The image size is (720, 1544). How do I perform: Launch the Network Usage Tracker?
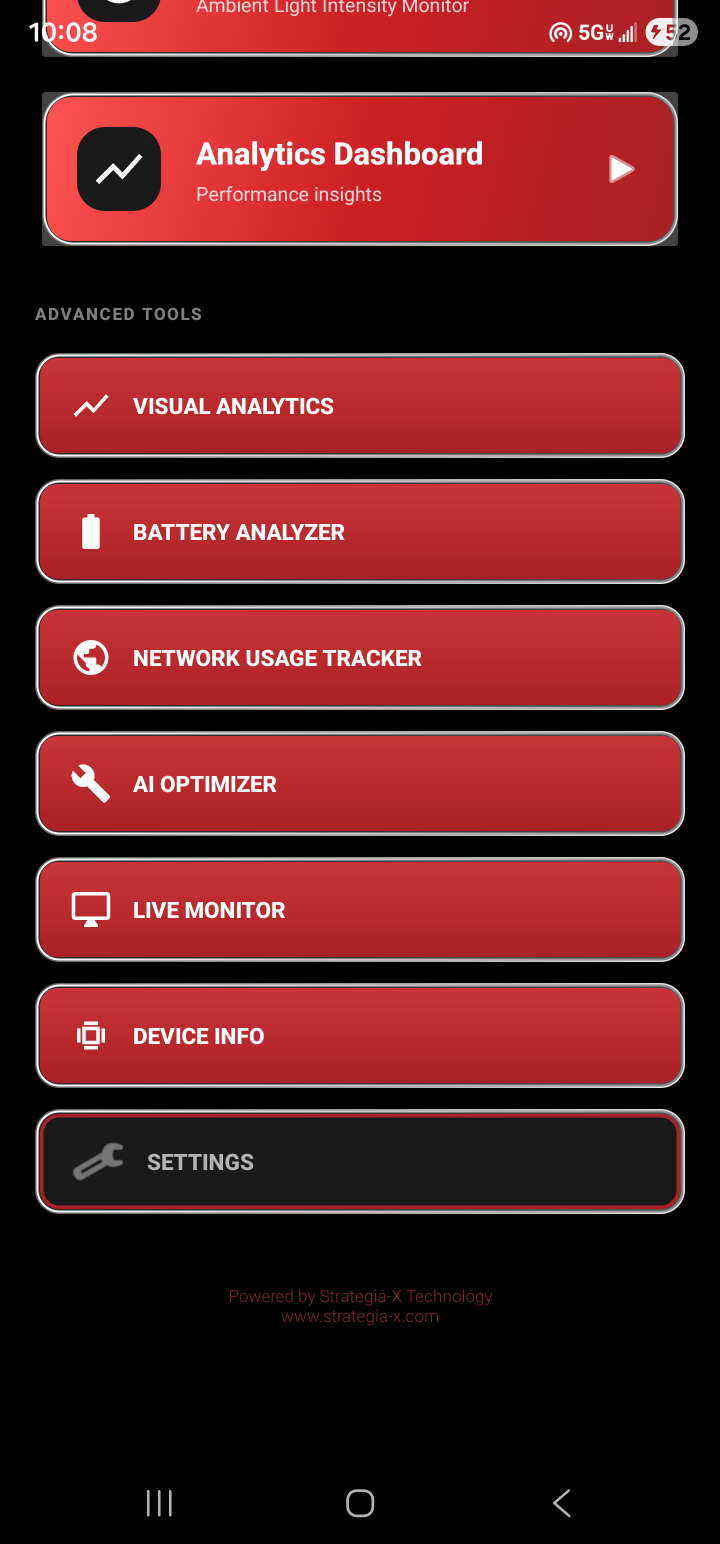360,657
